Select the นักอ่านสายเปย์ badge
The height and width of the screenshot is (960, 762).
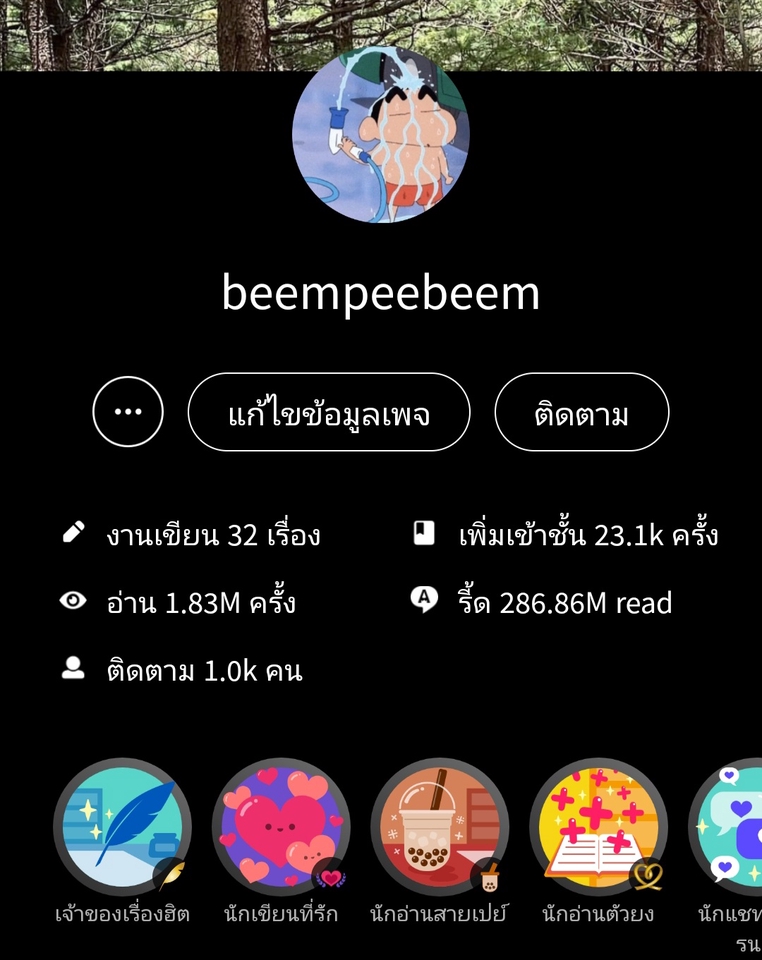tap(439, 826)
